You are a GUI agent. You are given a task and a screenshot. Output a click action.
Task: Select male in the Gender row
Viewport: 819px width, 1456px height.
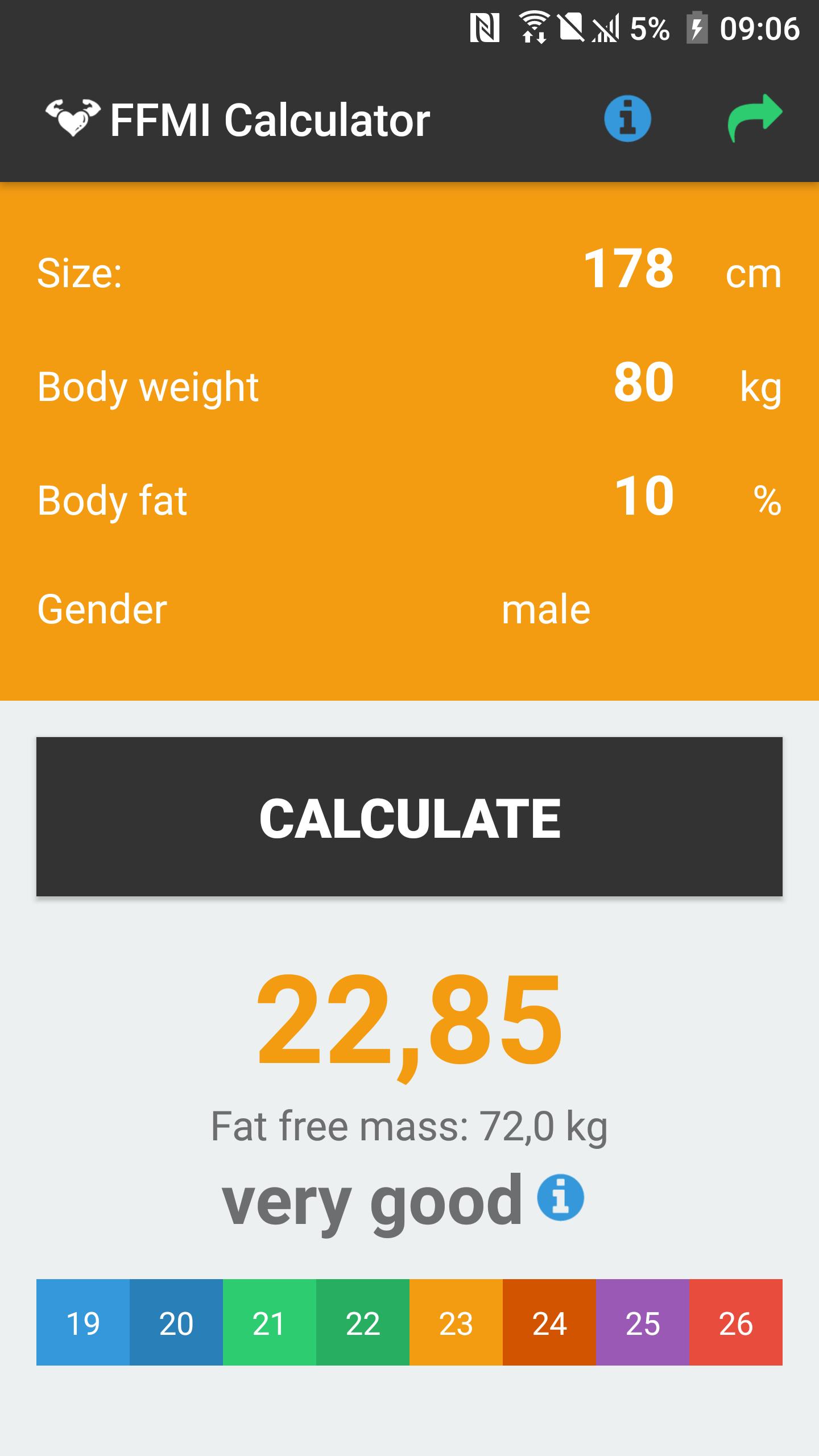coord(545,610)
